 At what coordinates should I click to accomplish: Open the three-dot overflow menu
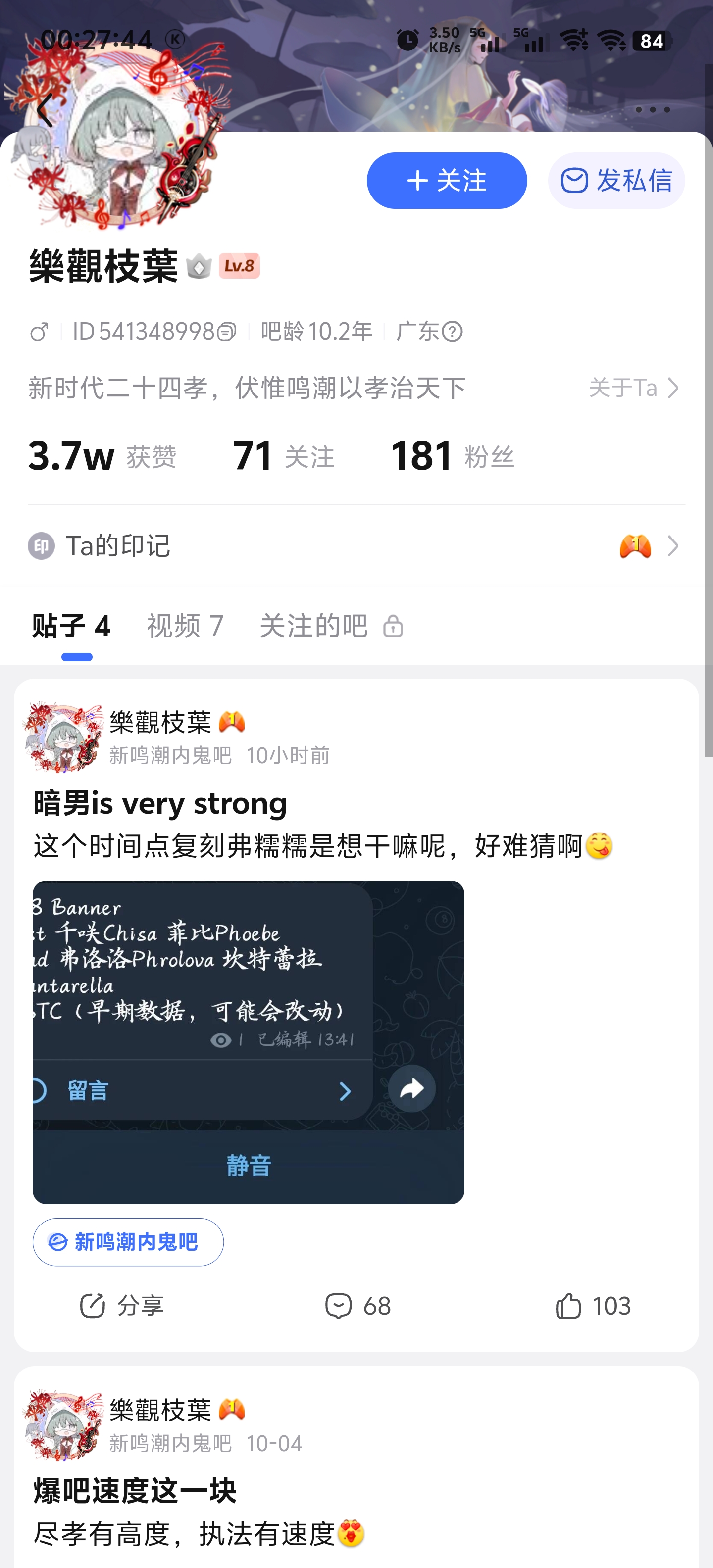pos(652,110)
